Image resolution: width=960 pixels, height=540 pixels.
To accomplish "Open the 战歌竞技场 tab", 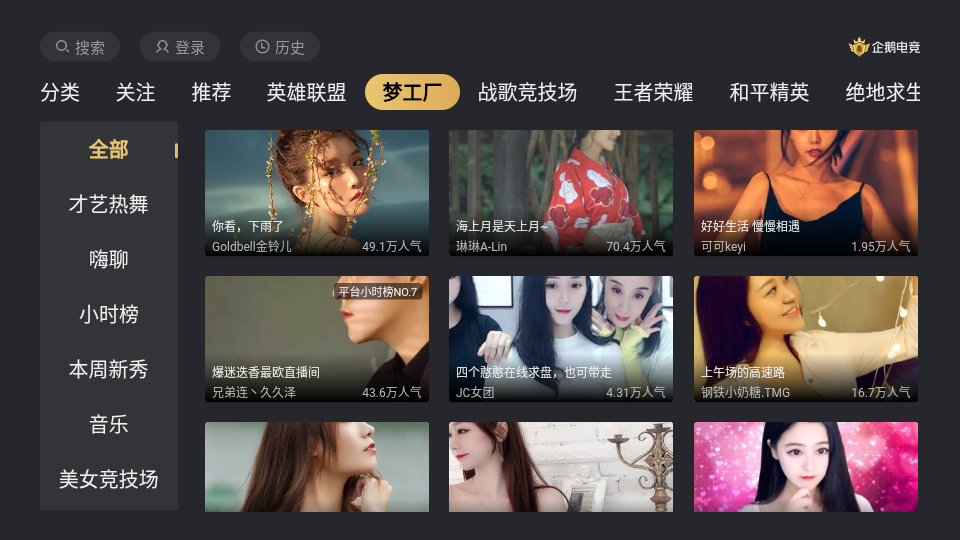I will 527,93.
